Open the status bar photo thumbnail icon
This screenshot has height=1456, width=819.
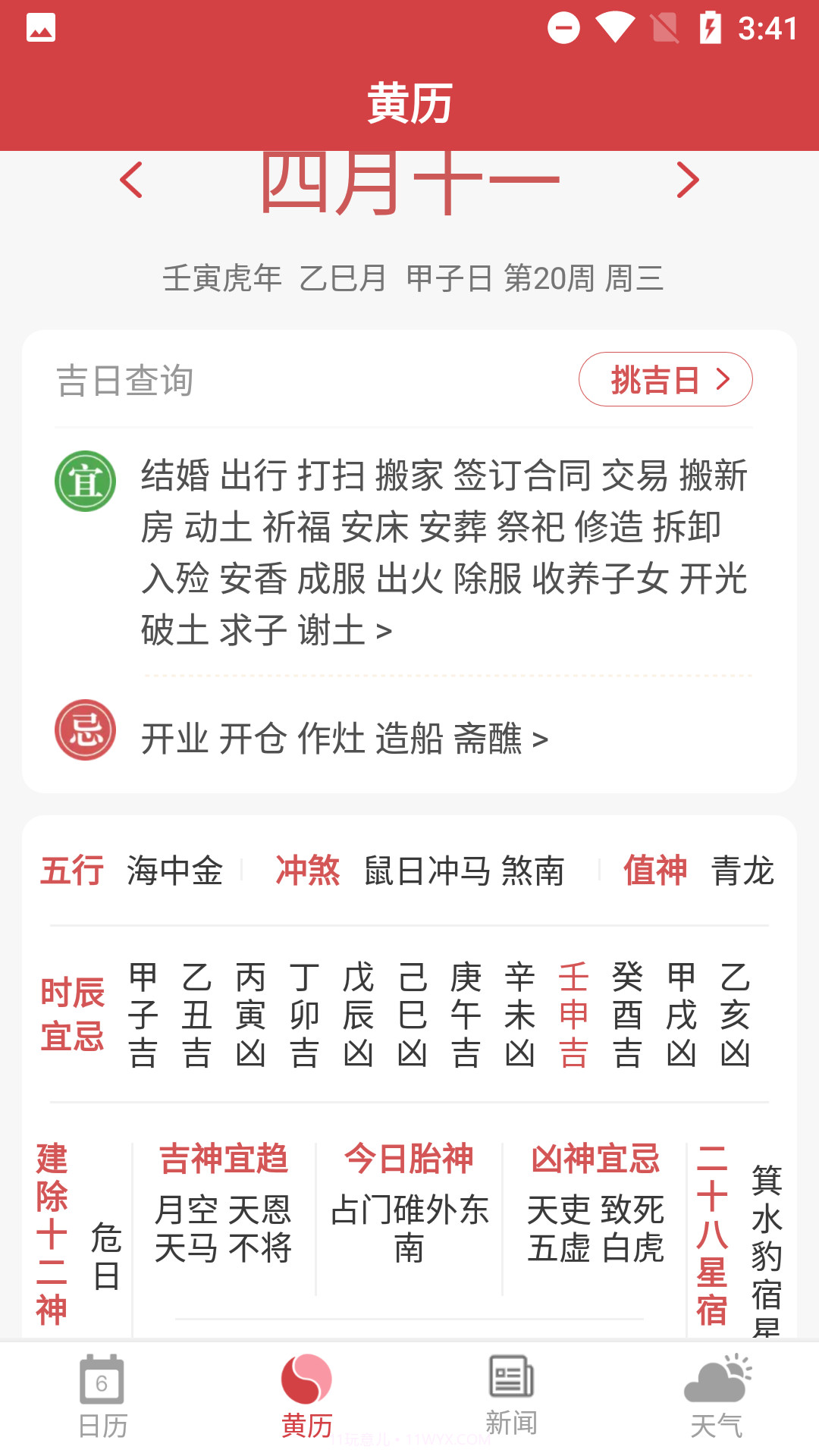(x=42, y=29)
